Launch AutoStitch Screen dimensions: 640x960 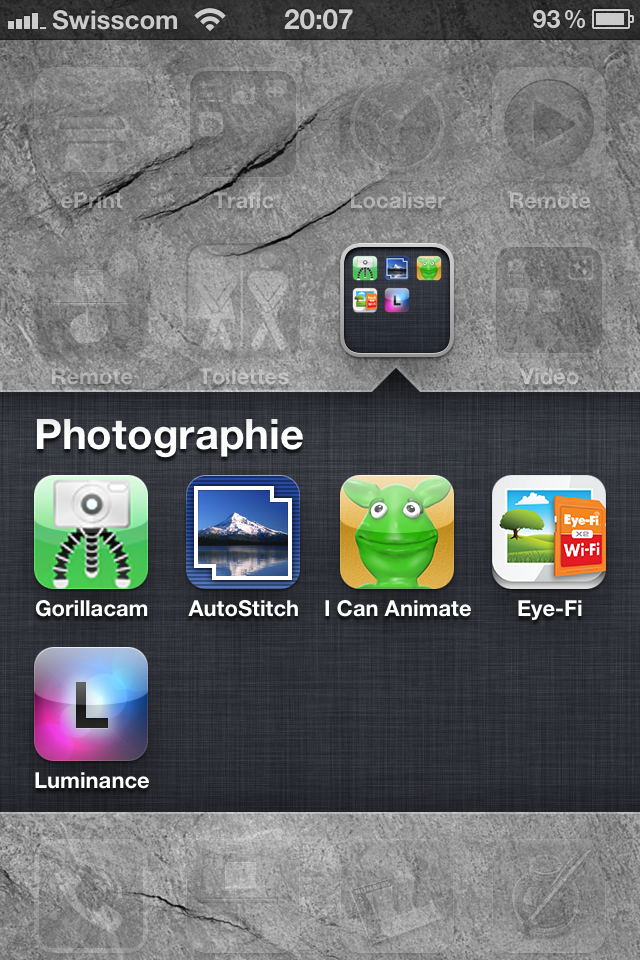pyautogui.click(x=243, y=532)
